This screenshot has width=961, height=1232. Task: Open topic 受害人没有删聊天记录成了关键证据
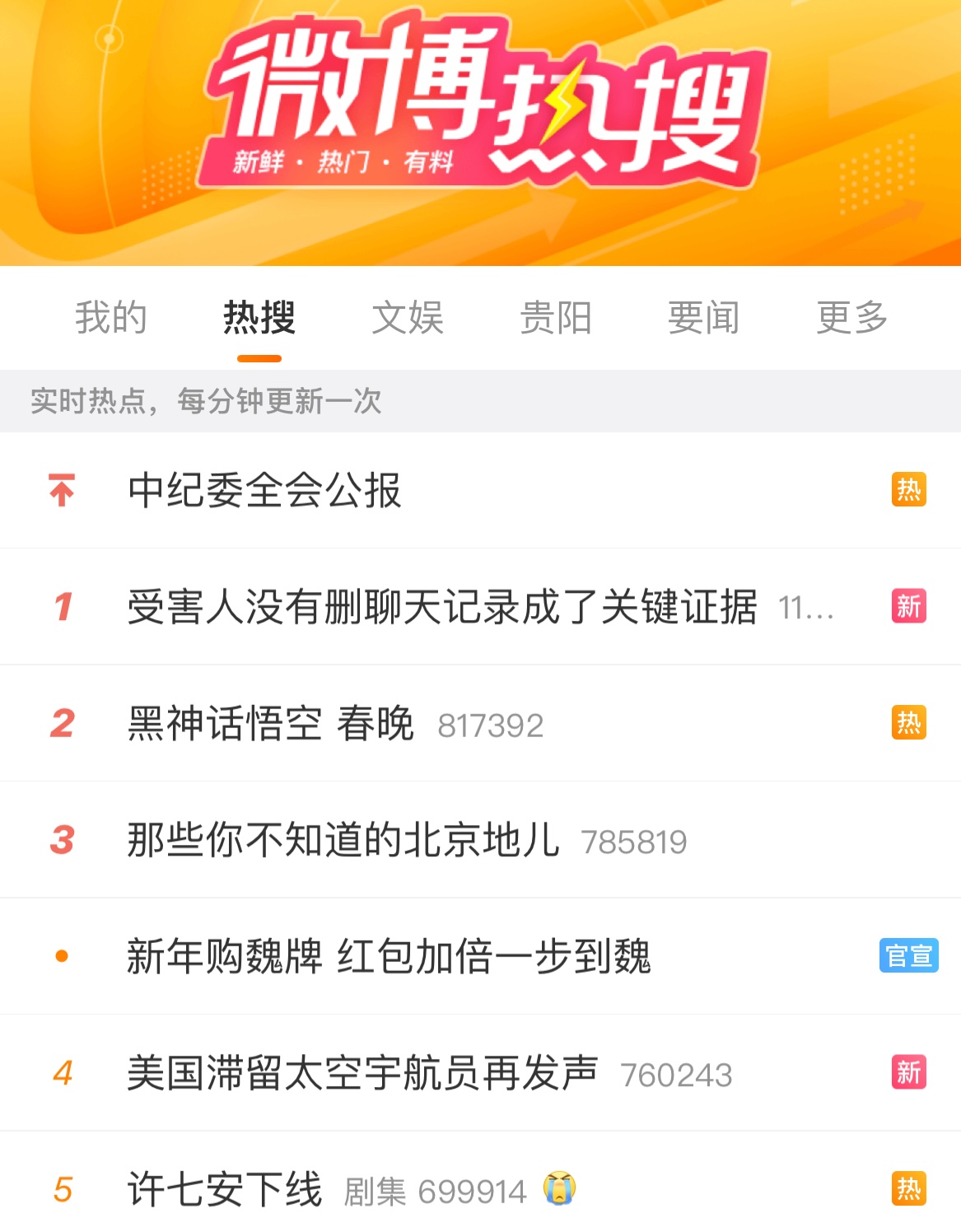[442, 608]
